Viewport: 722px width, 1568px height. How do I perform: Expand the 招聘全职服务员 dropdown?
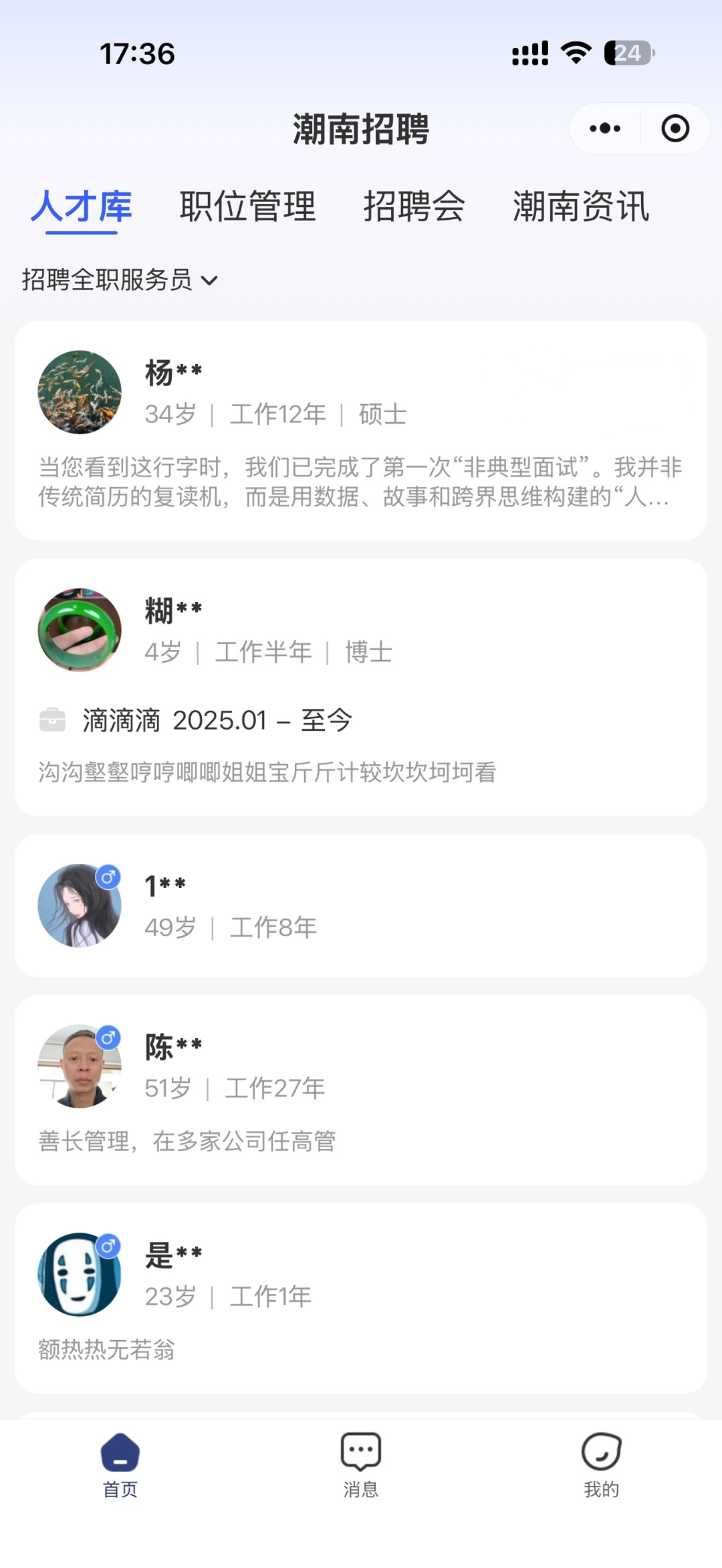[120, 280]
